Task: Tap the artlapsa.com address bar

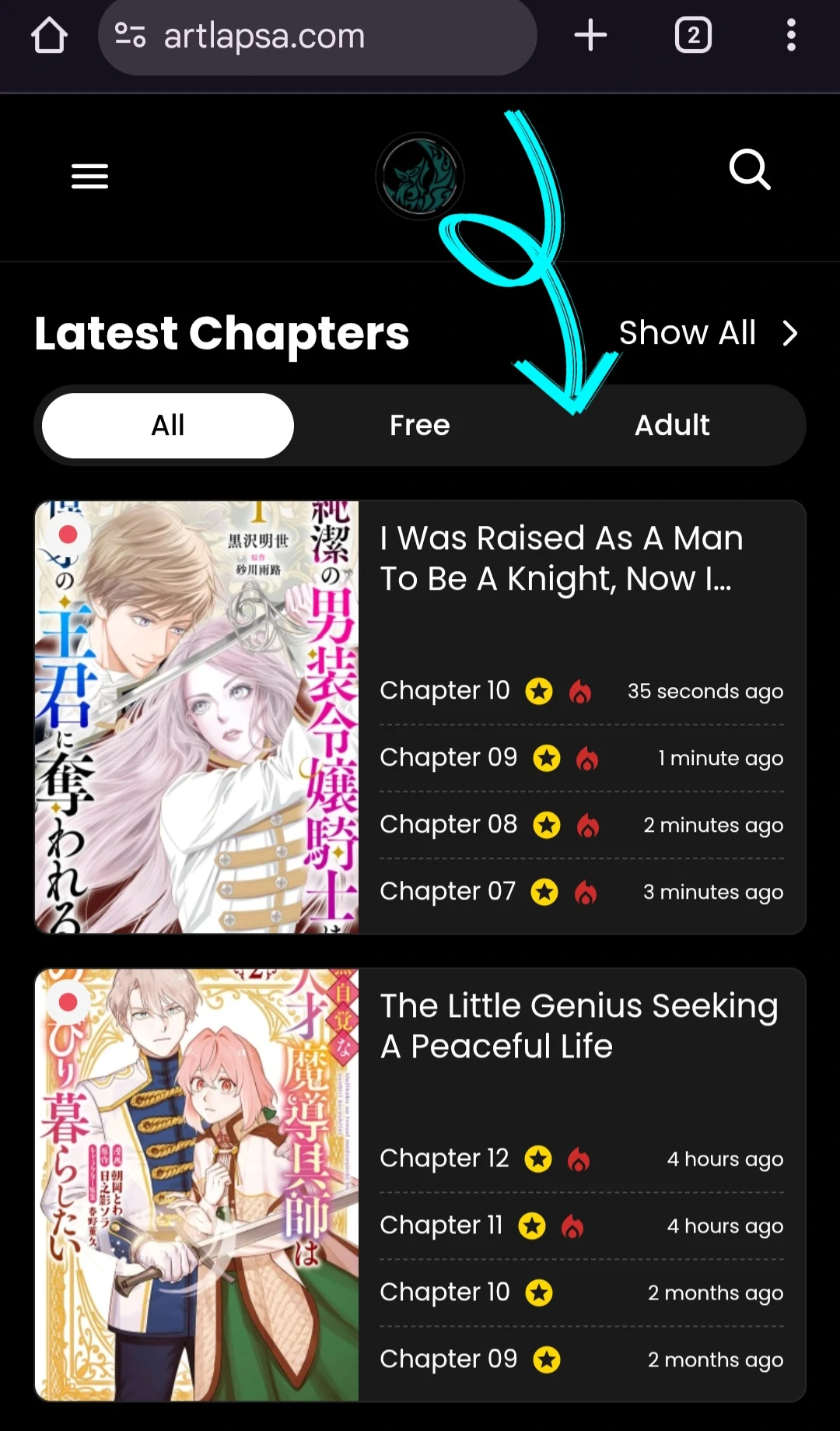Action: [317, 36]
